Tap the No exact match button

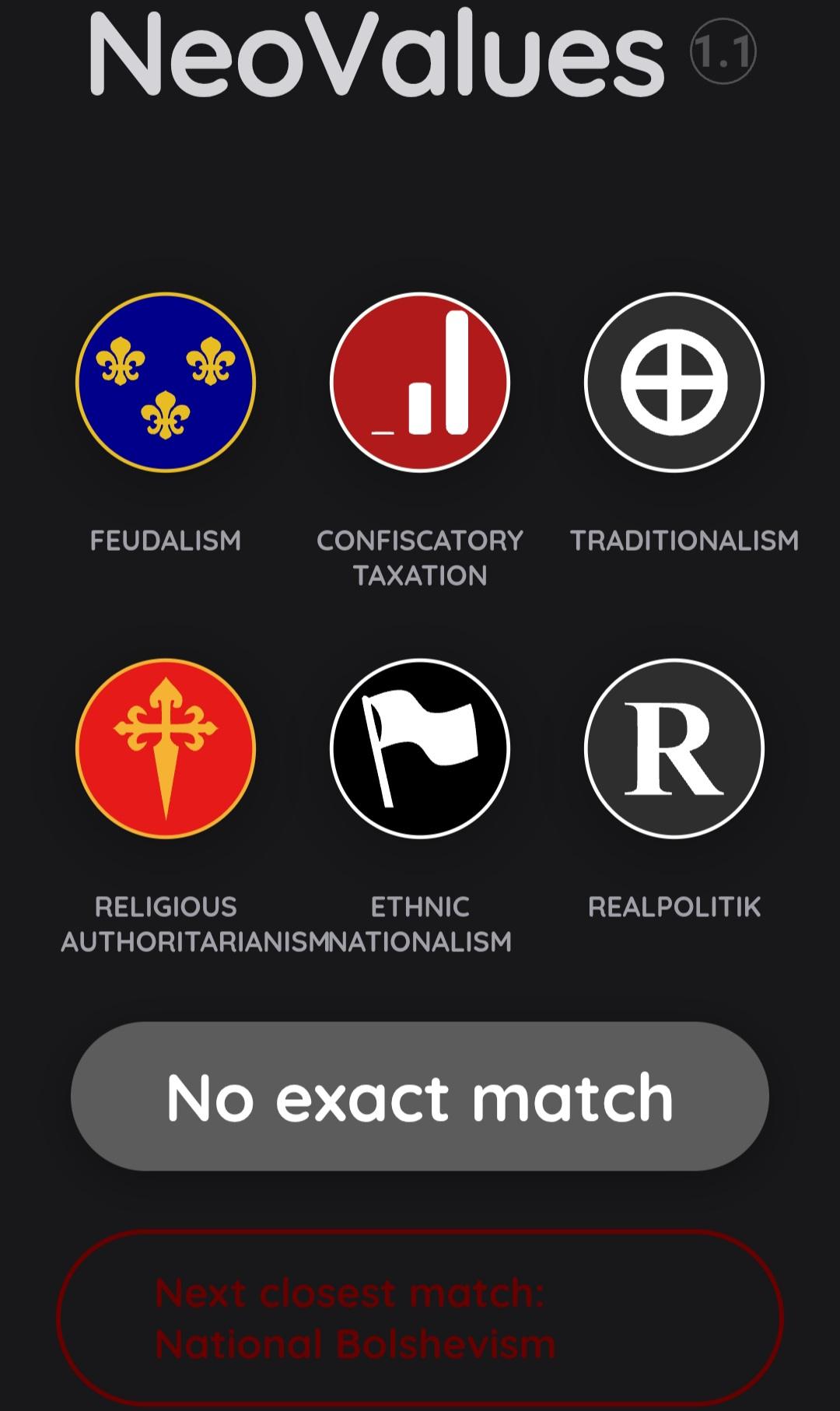point(419,1096)
